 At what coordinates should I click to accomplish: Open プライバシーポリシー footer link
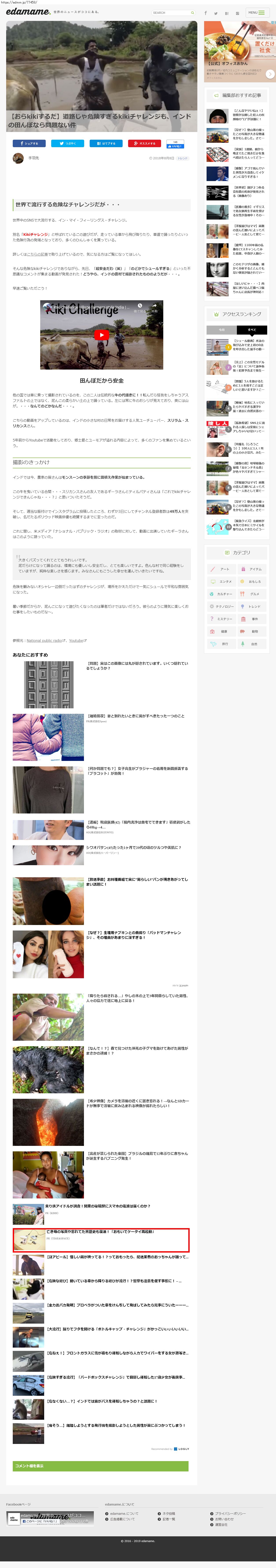[231, 1513]
